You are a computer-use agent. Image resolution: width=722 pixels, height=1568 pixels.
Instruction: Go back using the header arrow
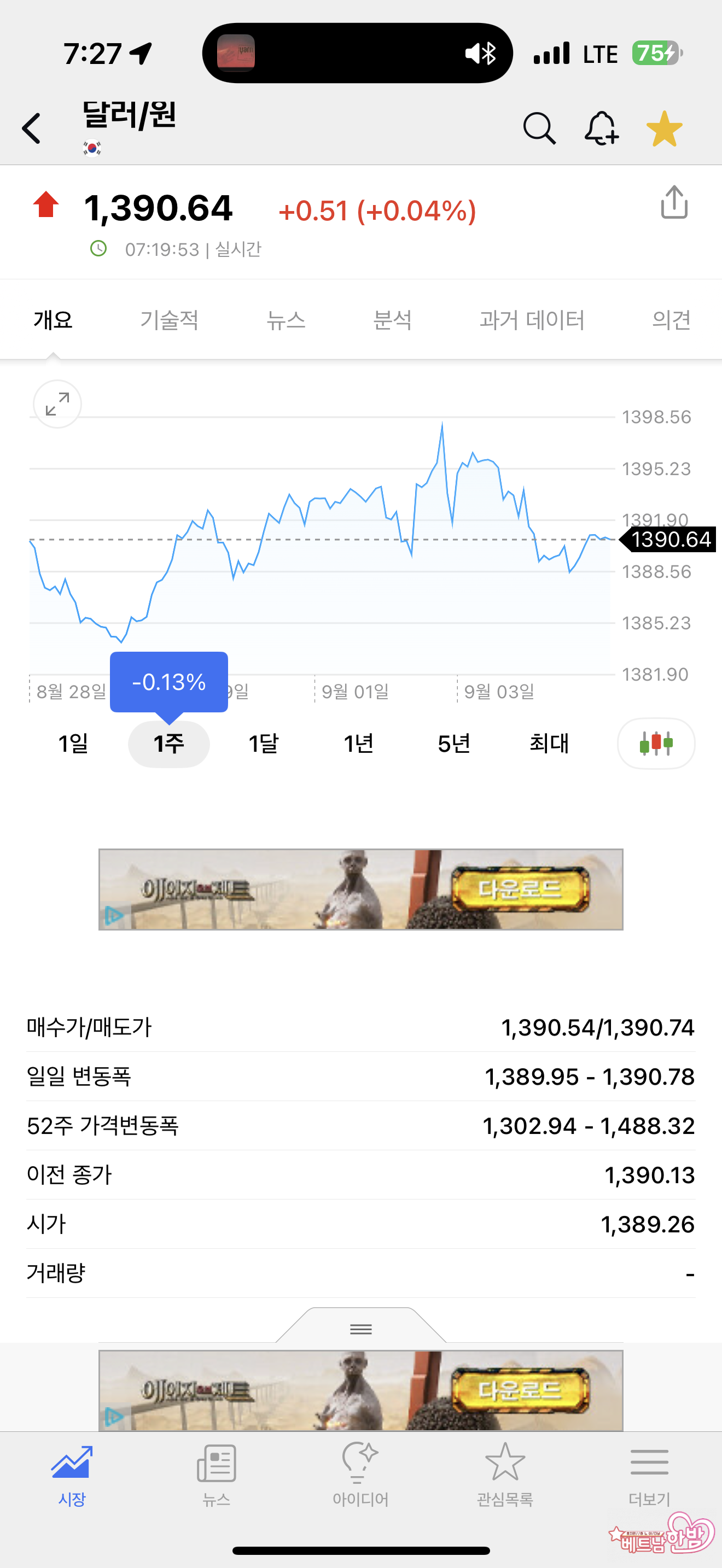[32, 128]
